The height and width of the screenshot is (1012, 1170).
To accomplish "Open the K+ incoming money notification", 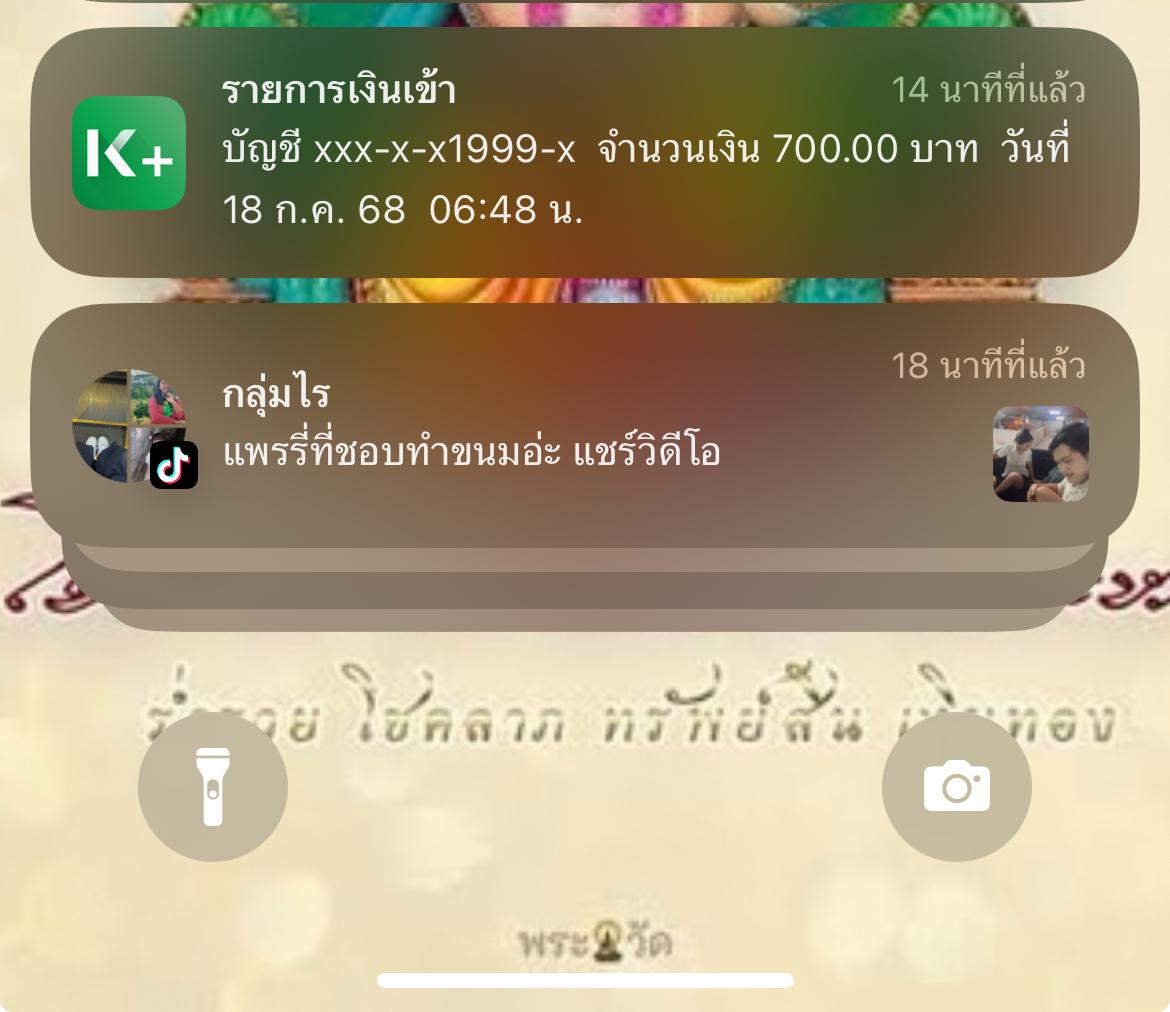I will (x=585, y=152).
